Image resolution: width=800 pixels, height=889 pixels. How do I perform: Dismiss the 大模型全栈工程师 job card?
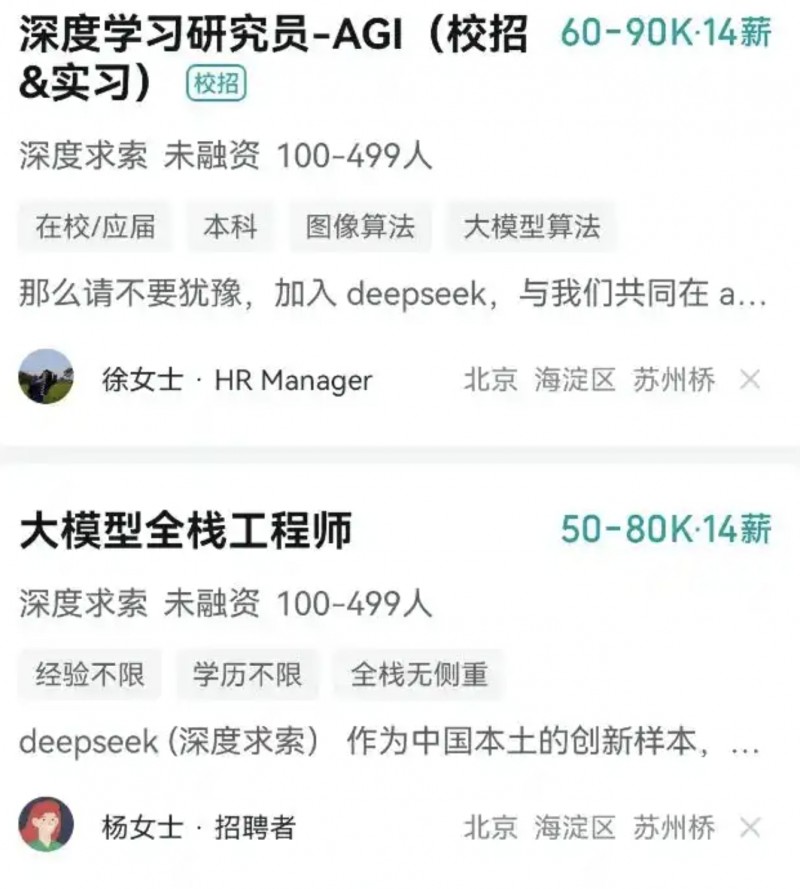click(750, 828)
